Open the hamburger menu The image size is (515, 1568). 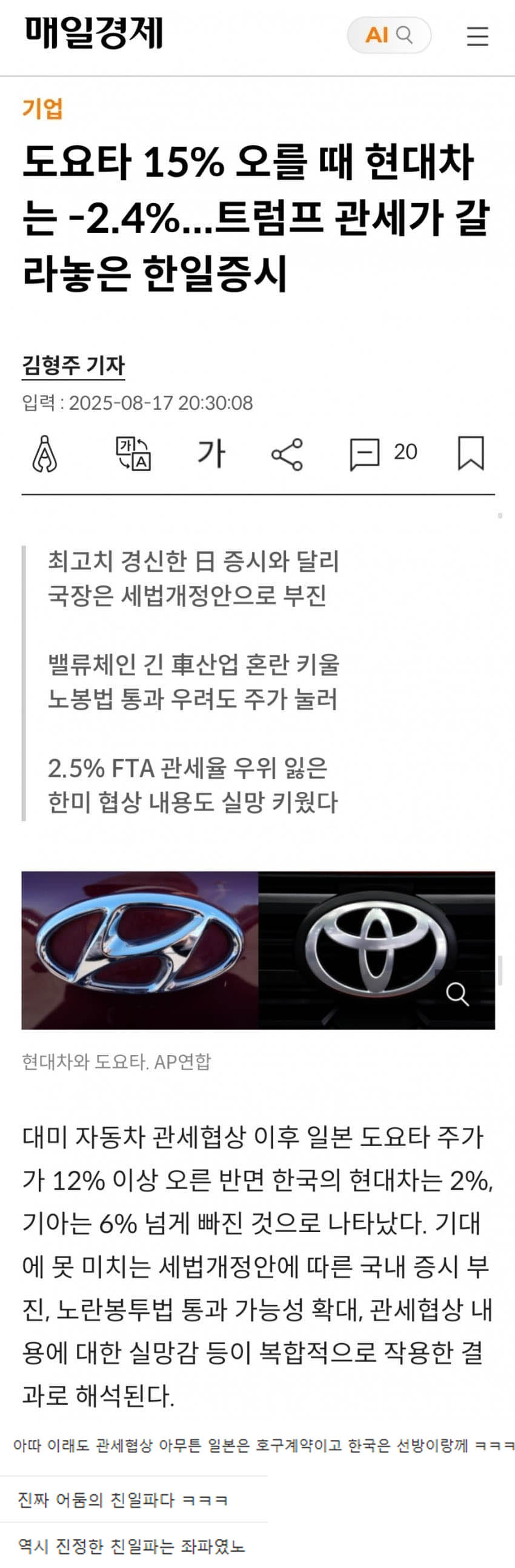[477, 36]
